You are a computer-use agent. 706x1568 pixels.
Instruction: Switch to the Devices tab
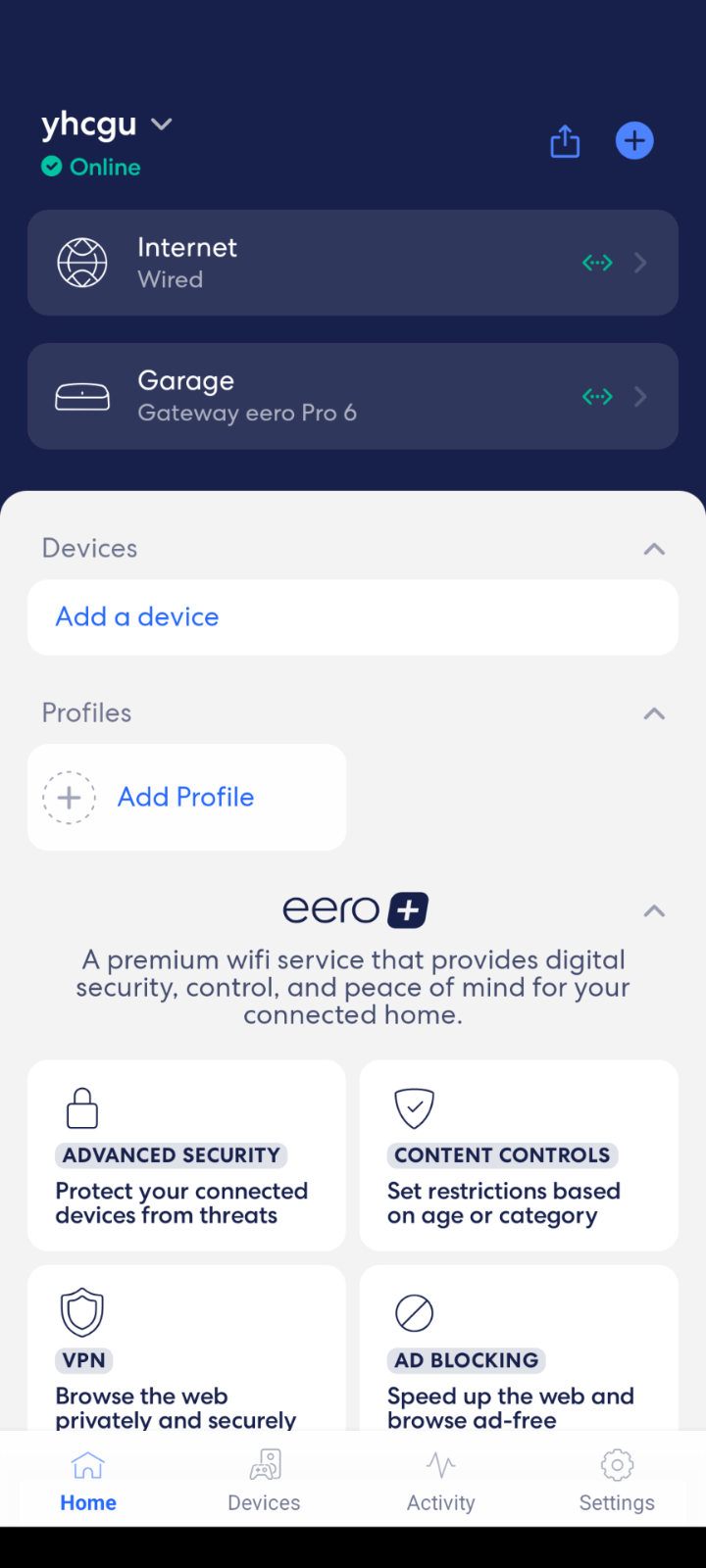264,1481
